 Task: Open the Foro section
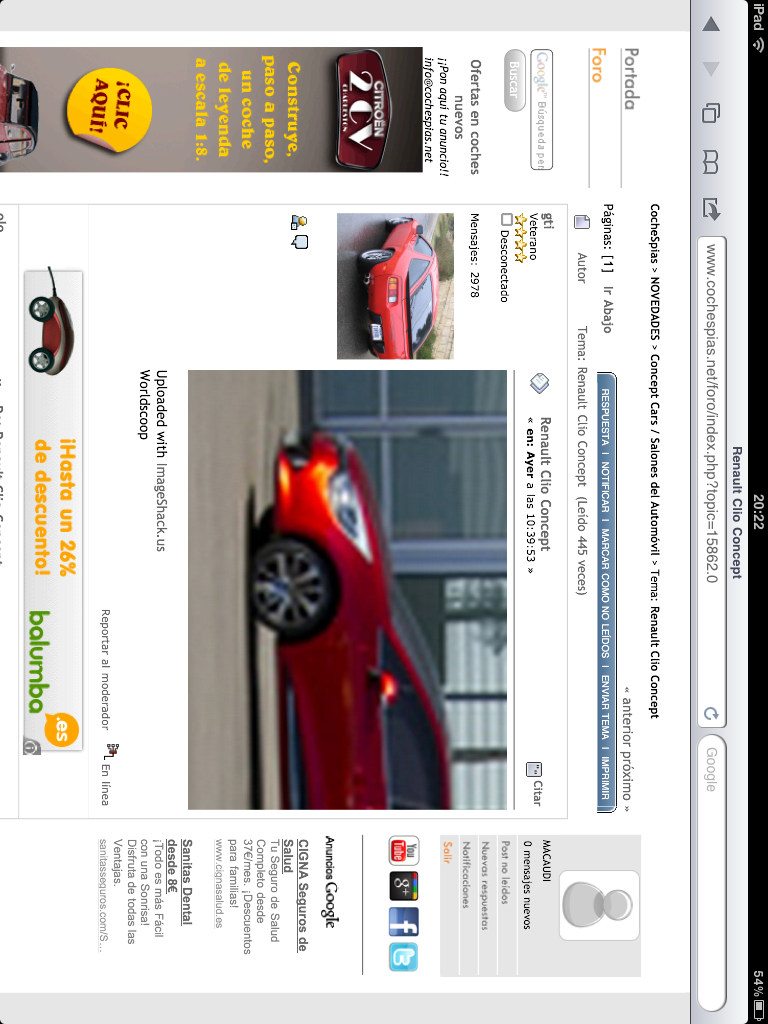[x=598, y=65]
